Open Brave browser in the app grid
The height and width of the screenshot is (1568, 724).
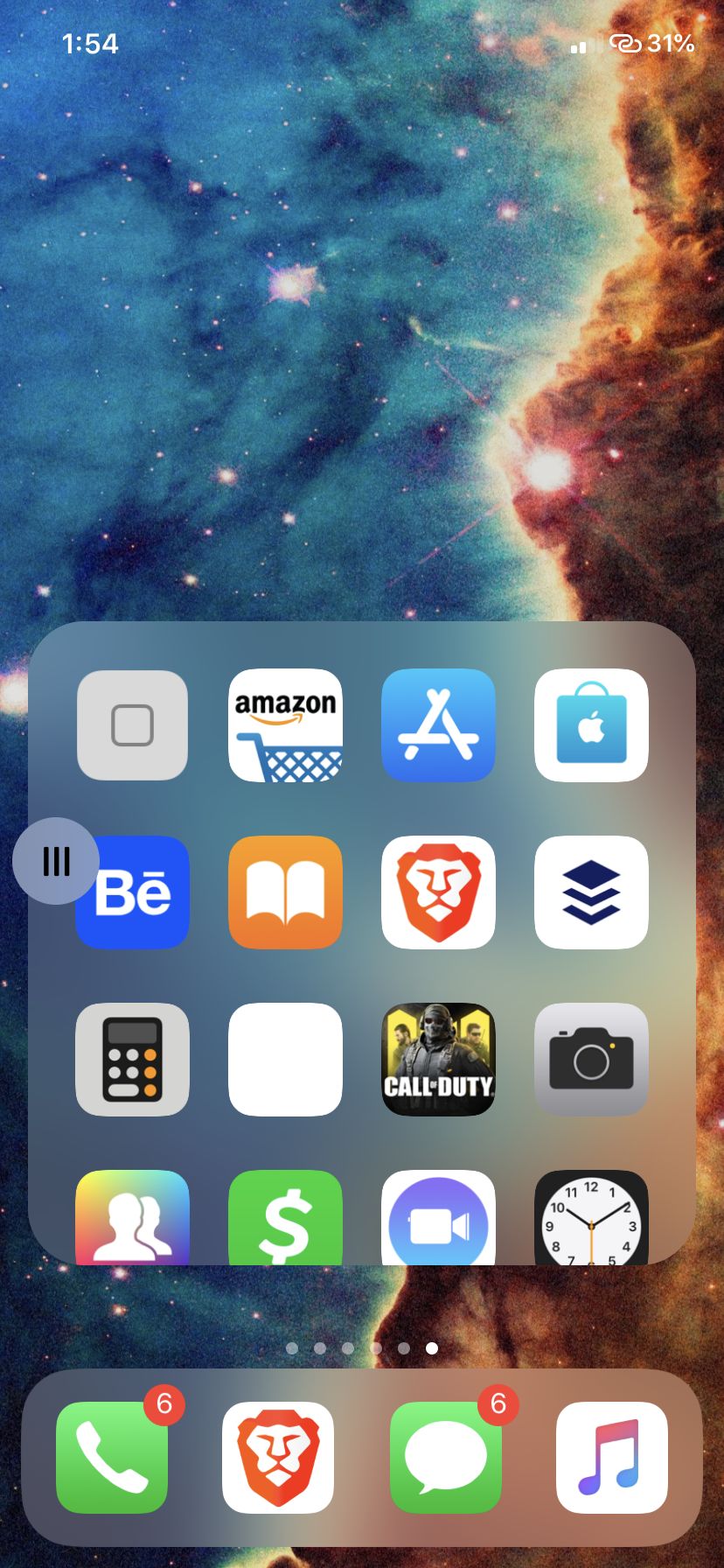coord(438,892)
